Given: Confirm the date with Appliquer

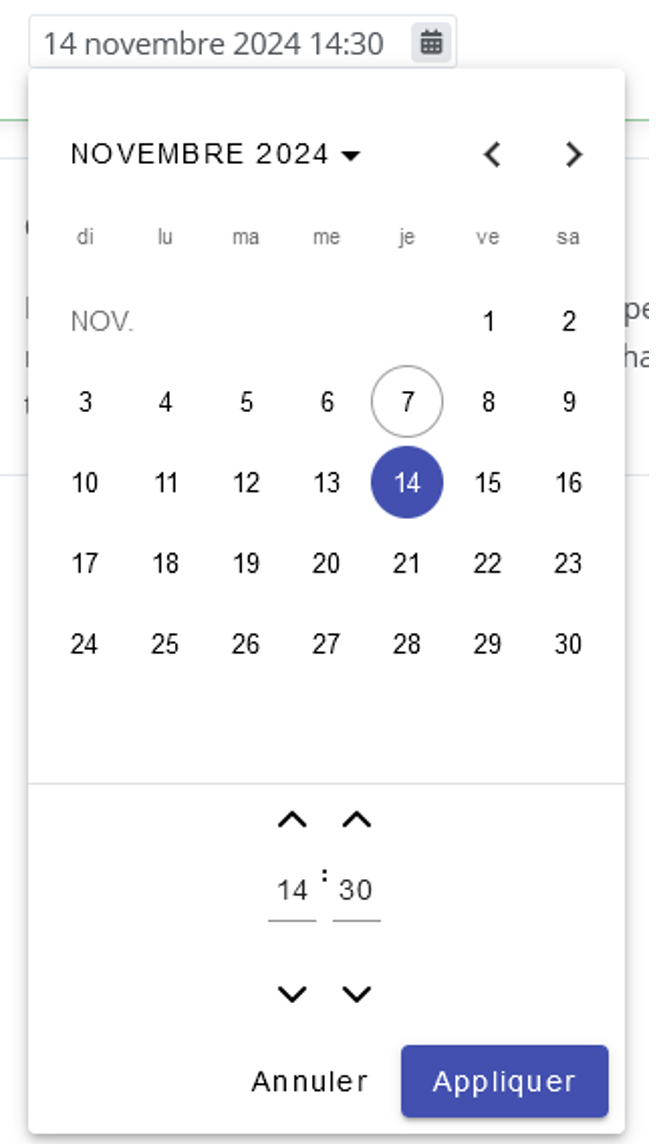Looking at the screenshot, I should pyautogui.click(x=504, y=1081).
